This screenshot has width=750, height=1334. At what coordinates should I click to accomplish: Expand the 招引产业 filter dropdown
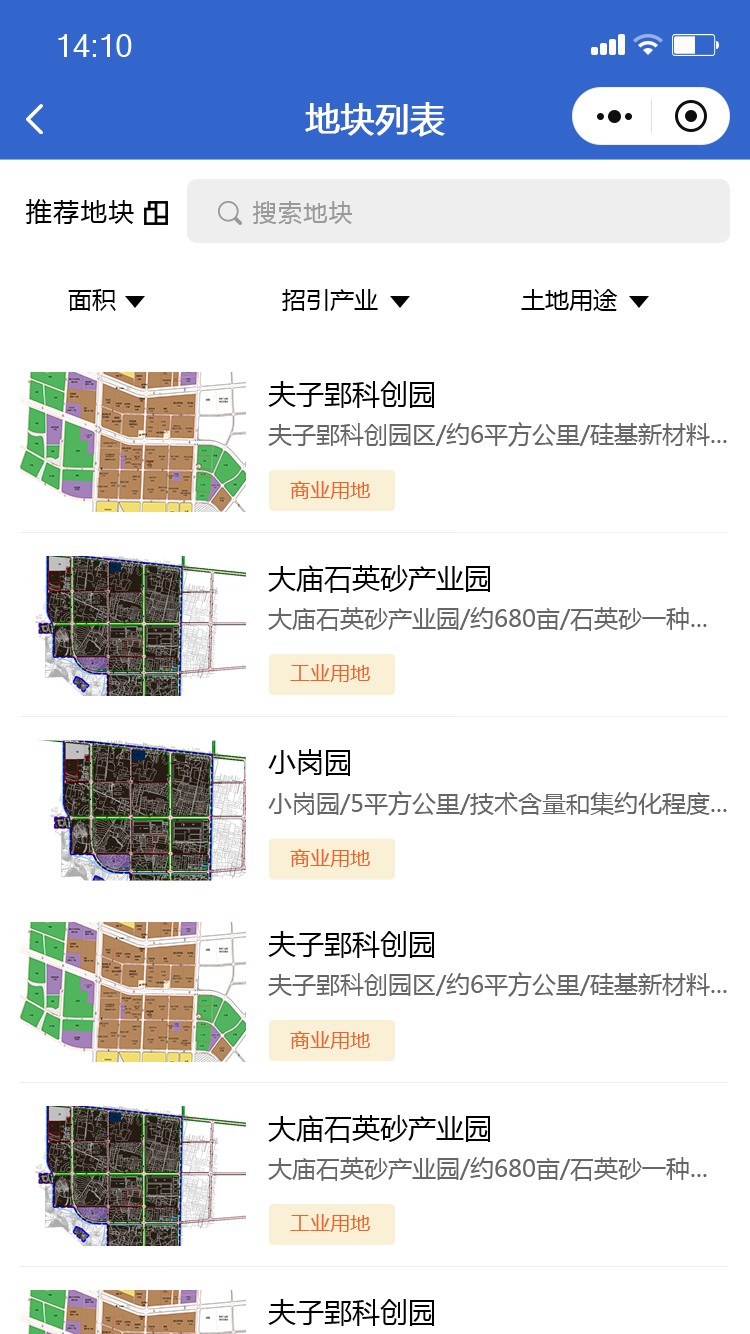coord(345,300)
